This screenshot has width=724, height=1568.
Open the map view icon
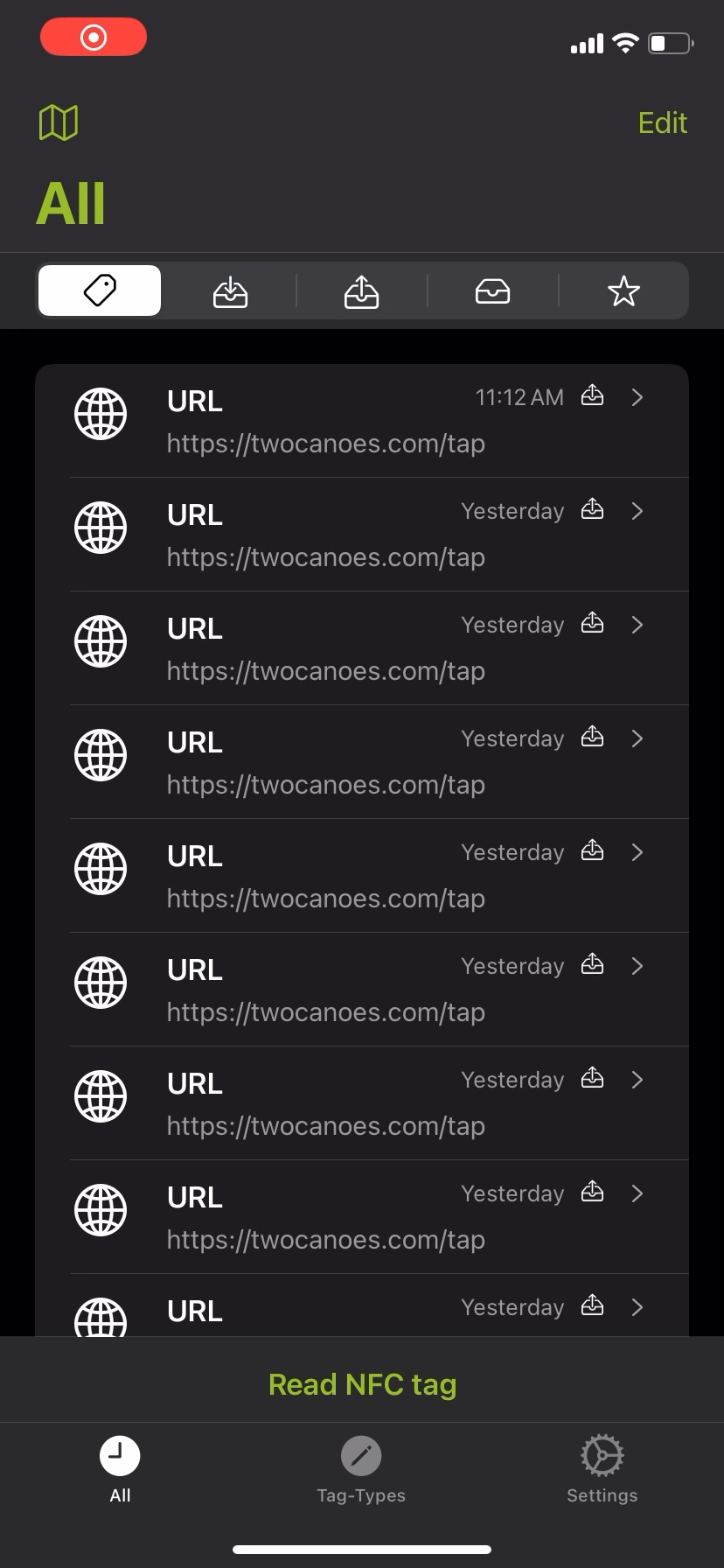[x=59, y=122]
